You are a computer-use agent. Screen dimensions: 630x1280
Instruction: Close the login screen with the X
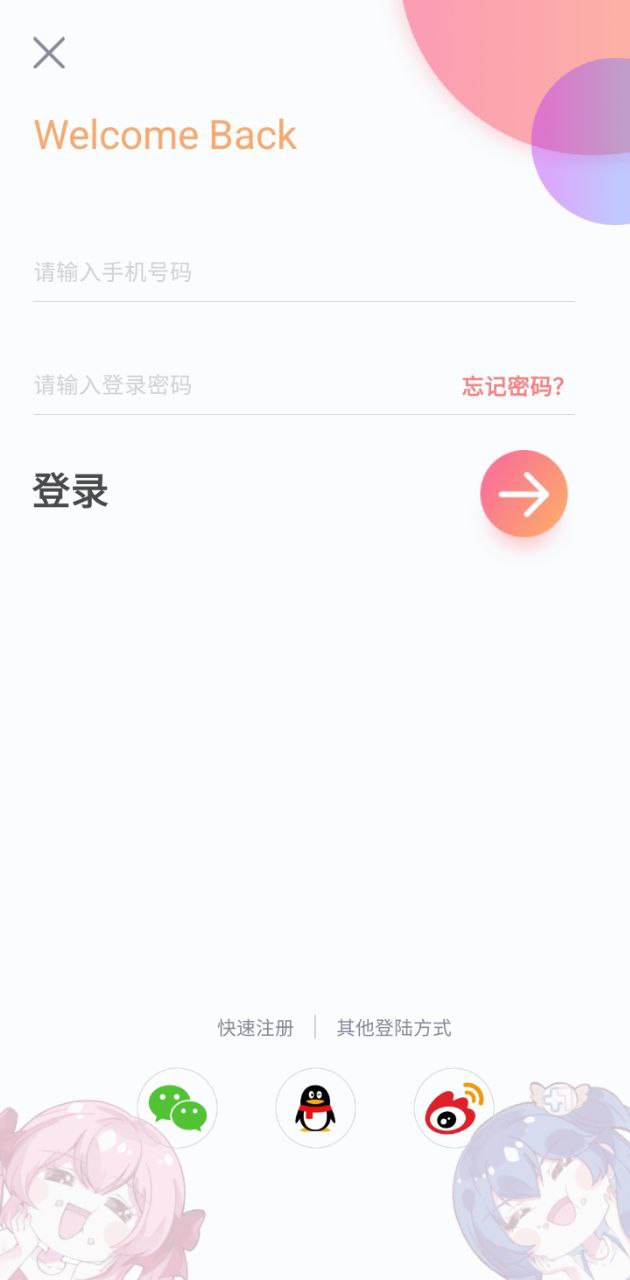click(49, 53)
